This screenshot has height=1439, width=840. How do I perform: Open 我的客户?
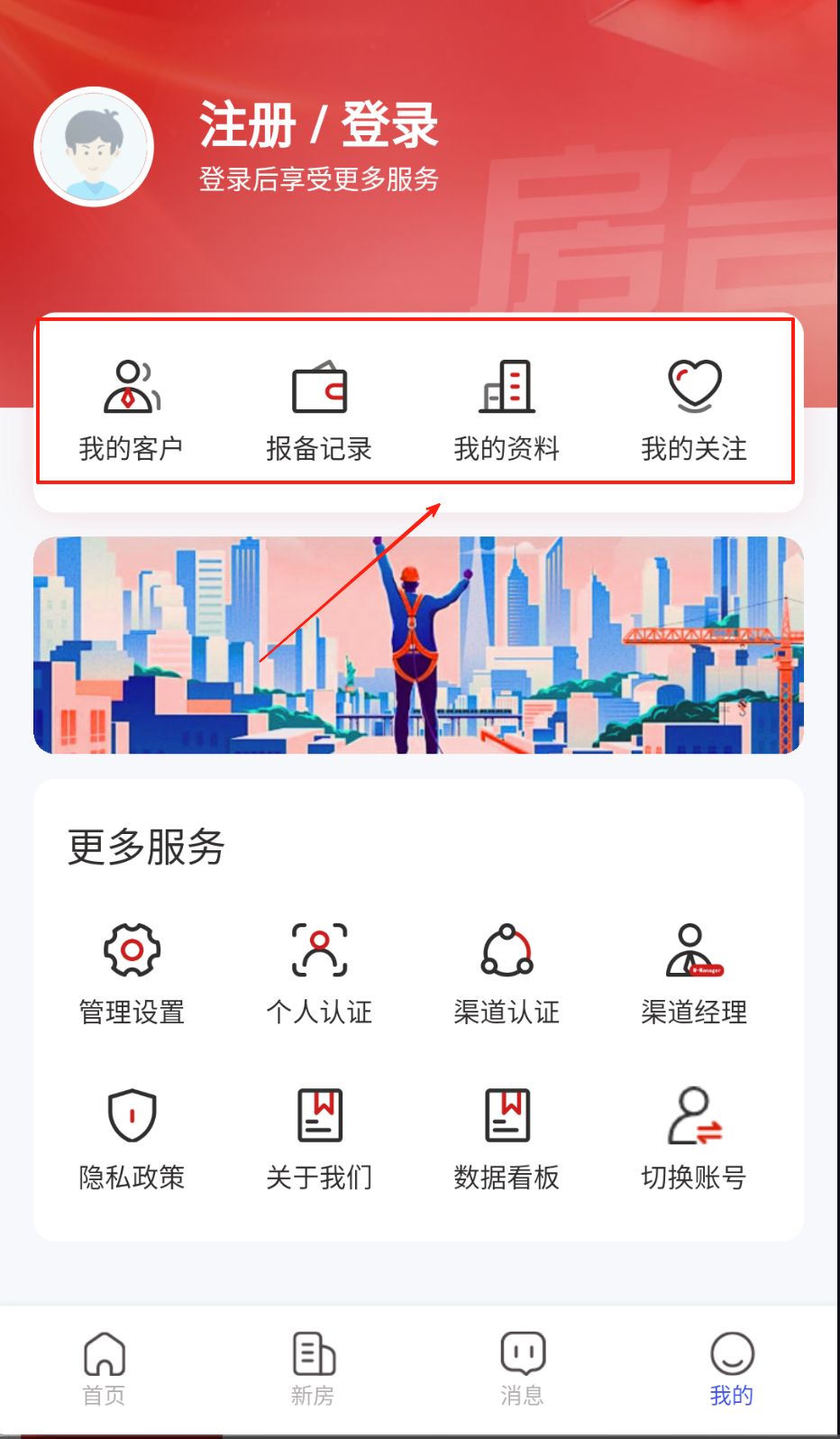click(x=132, y=408)
